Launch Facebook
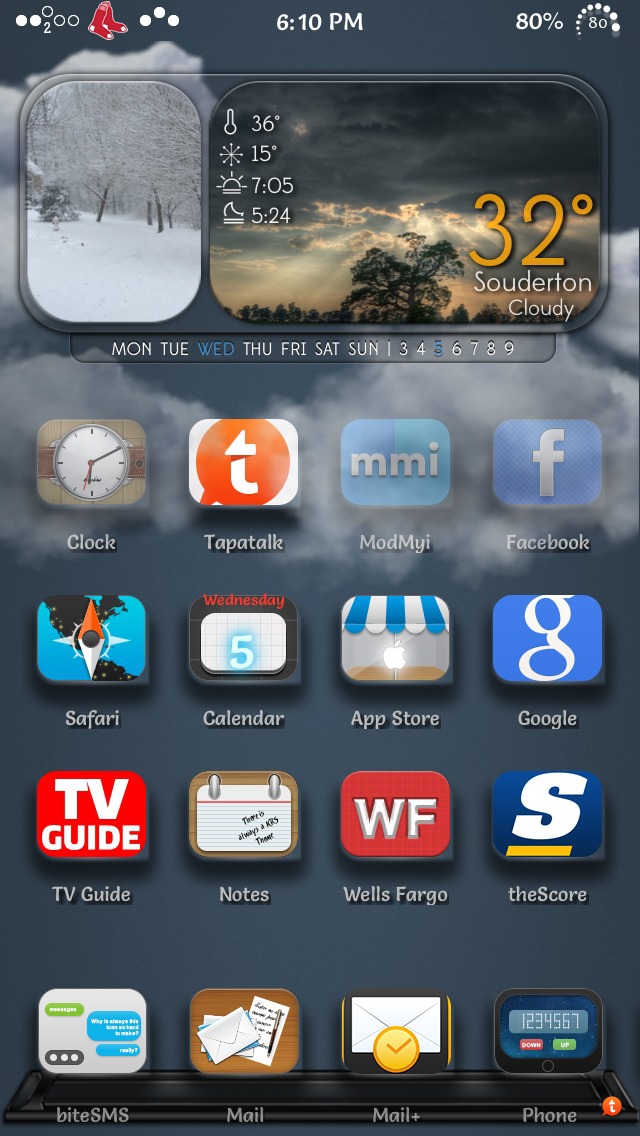 pyautogui.click(x=547, y=462)
